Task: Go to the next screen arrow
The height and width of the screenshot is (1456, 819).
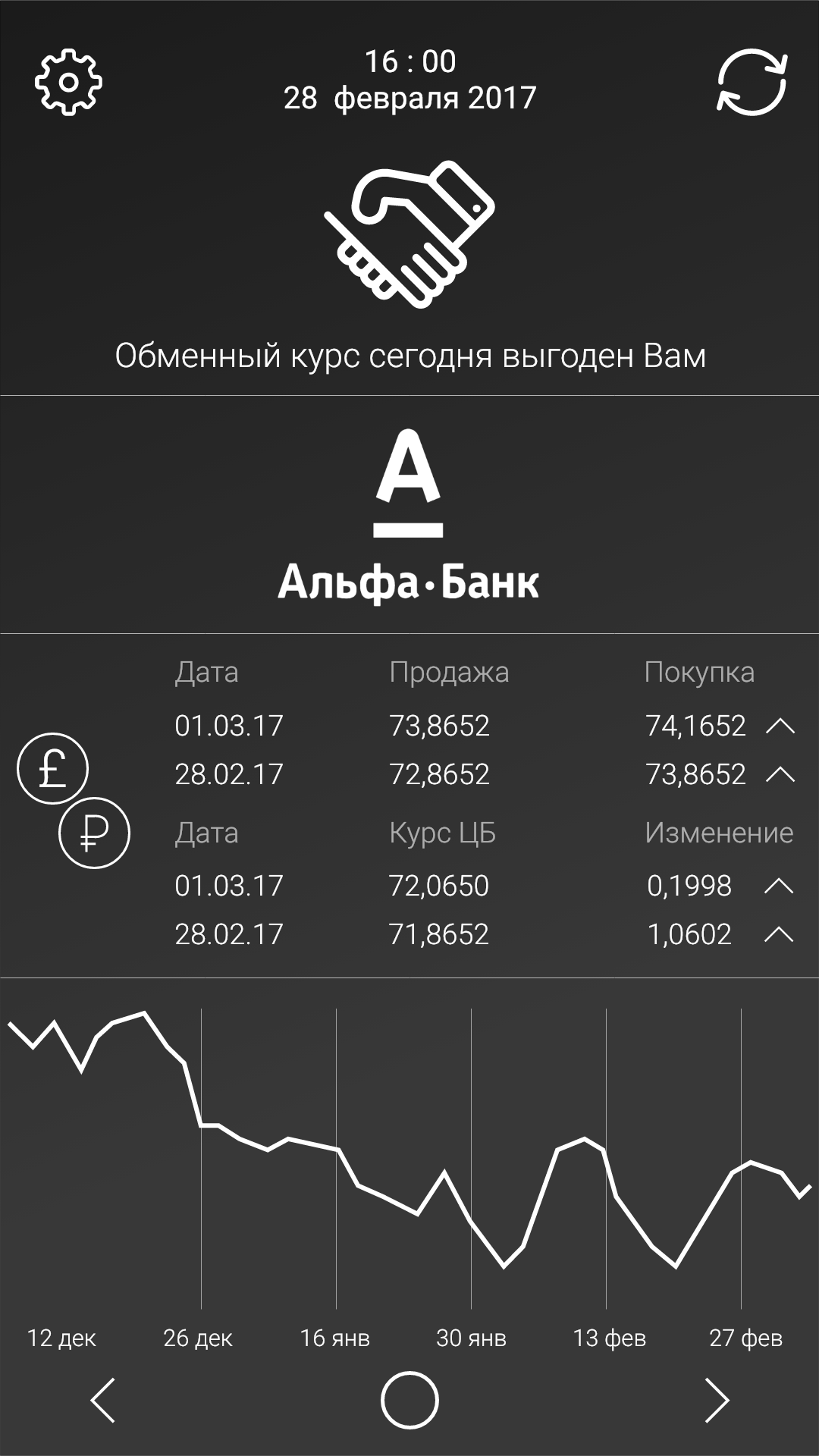Action: pos(717,1400)
